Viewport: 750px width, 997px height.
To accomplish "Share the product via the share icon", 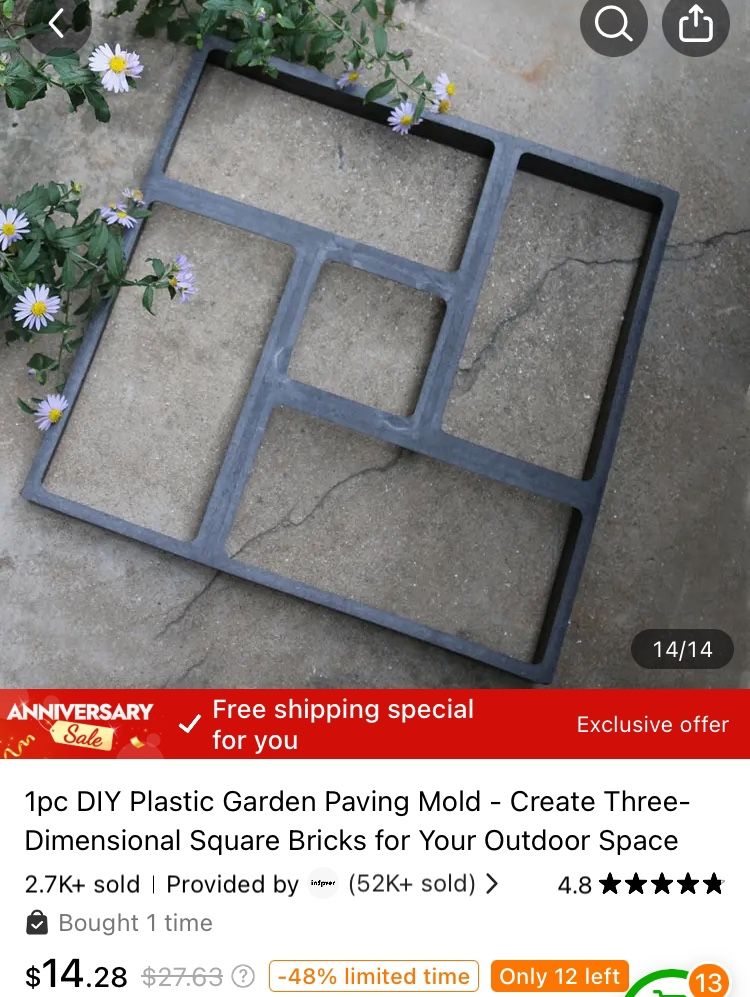I will click(x=695, y=26).
